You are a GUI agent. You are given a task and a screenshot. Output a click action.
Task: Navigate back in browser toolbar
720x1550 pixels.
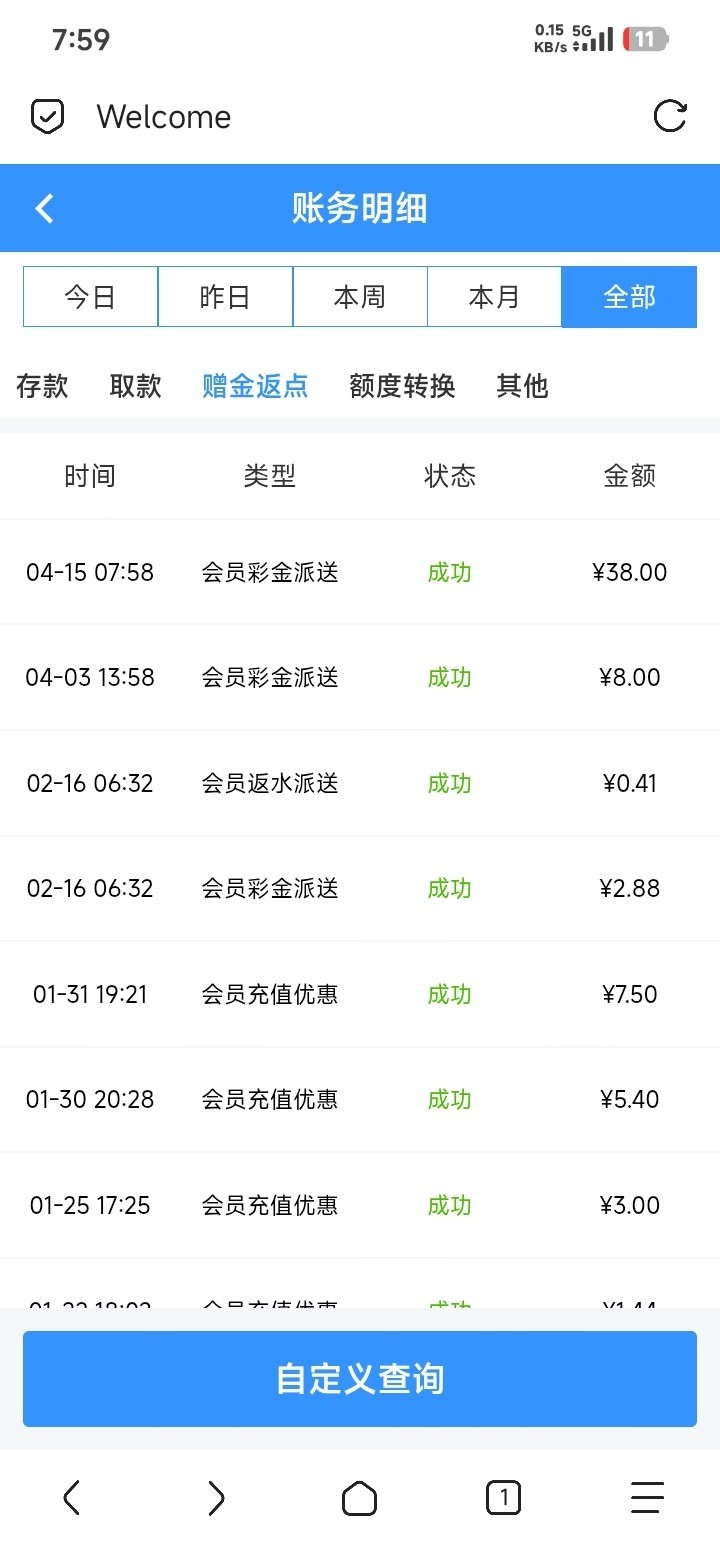click(71, 1498)
